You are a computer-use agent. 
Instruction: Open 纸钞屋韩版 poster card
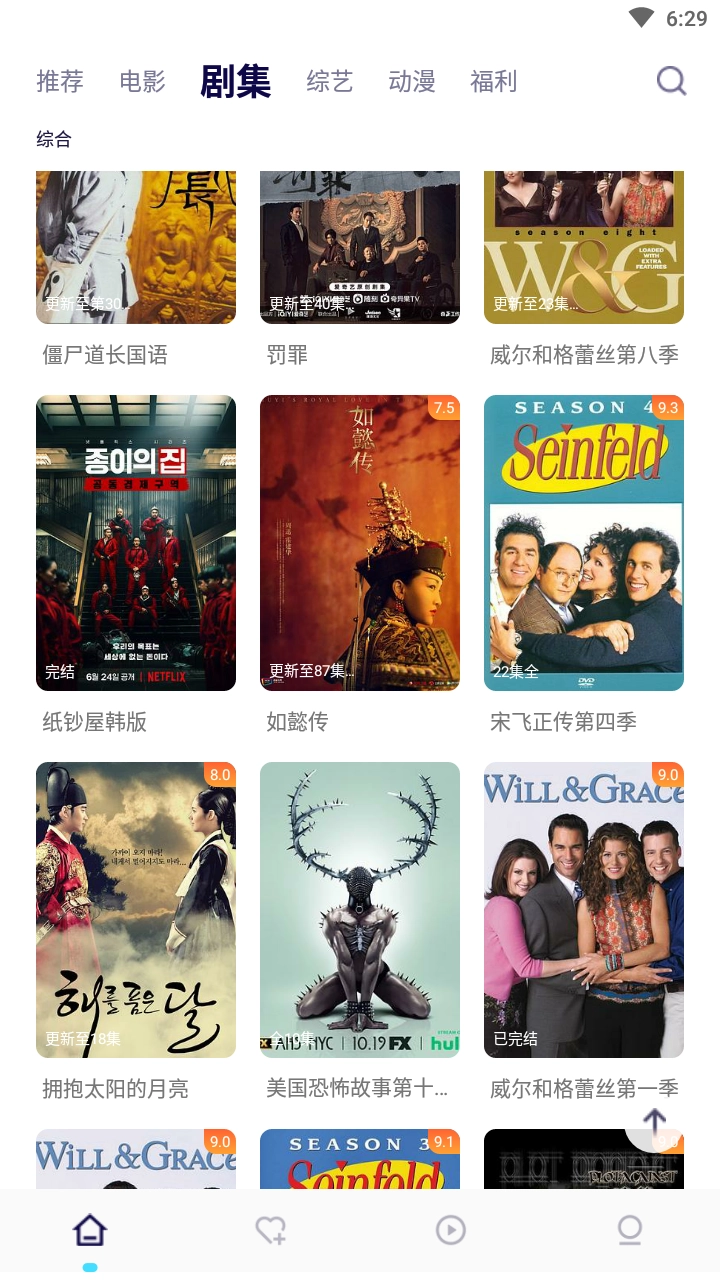point(136,543)
